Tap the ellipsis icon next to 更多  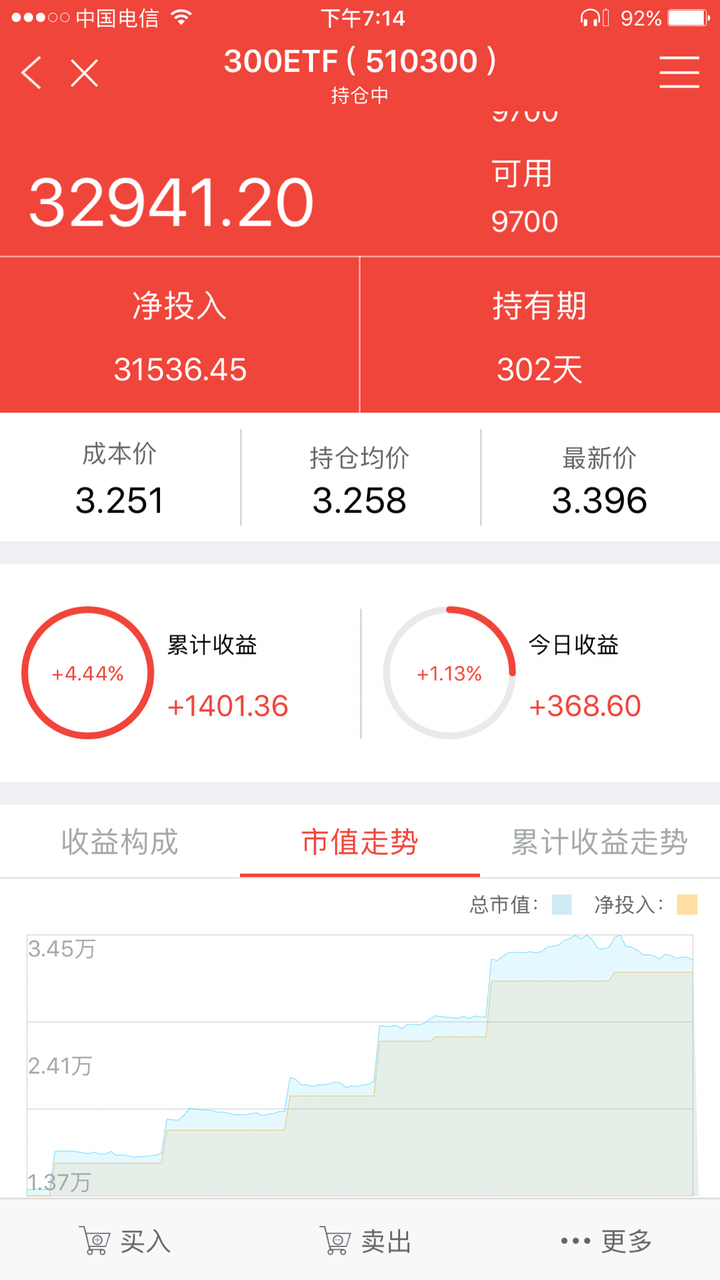pyautogui.click(x=575, y=1239)
